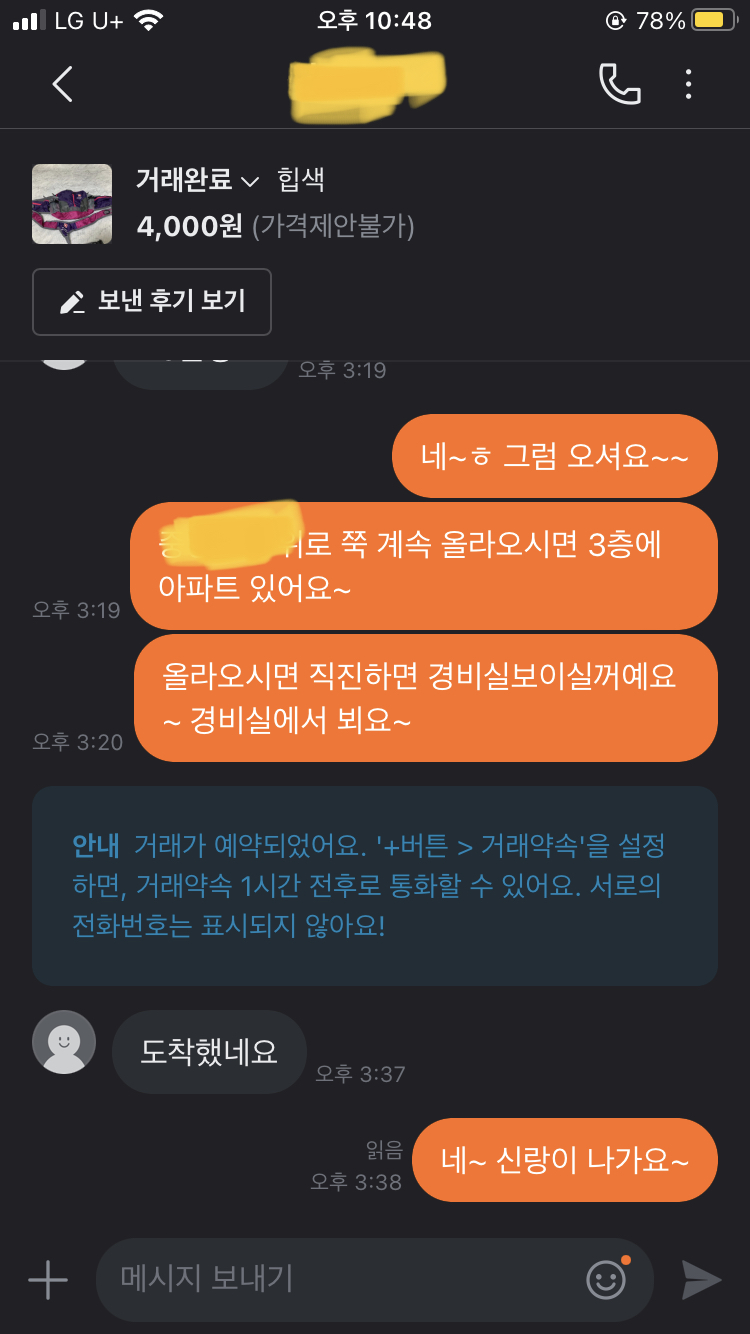
Task: Focus the 메시지 보내기 input field
Action: 340,1279
